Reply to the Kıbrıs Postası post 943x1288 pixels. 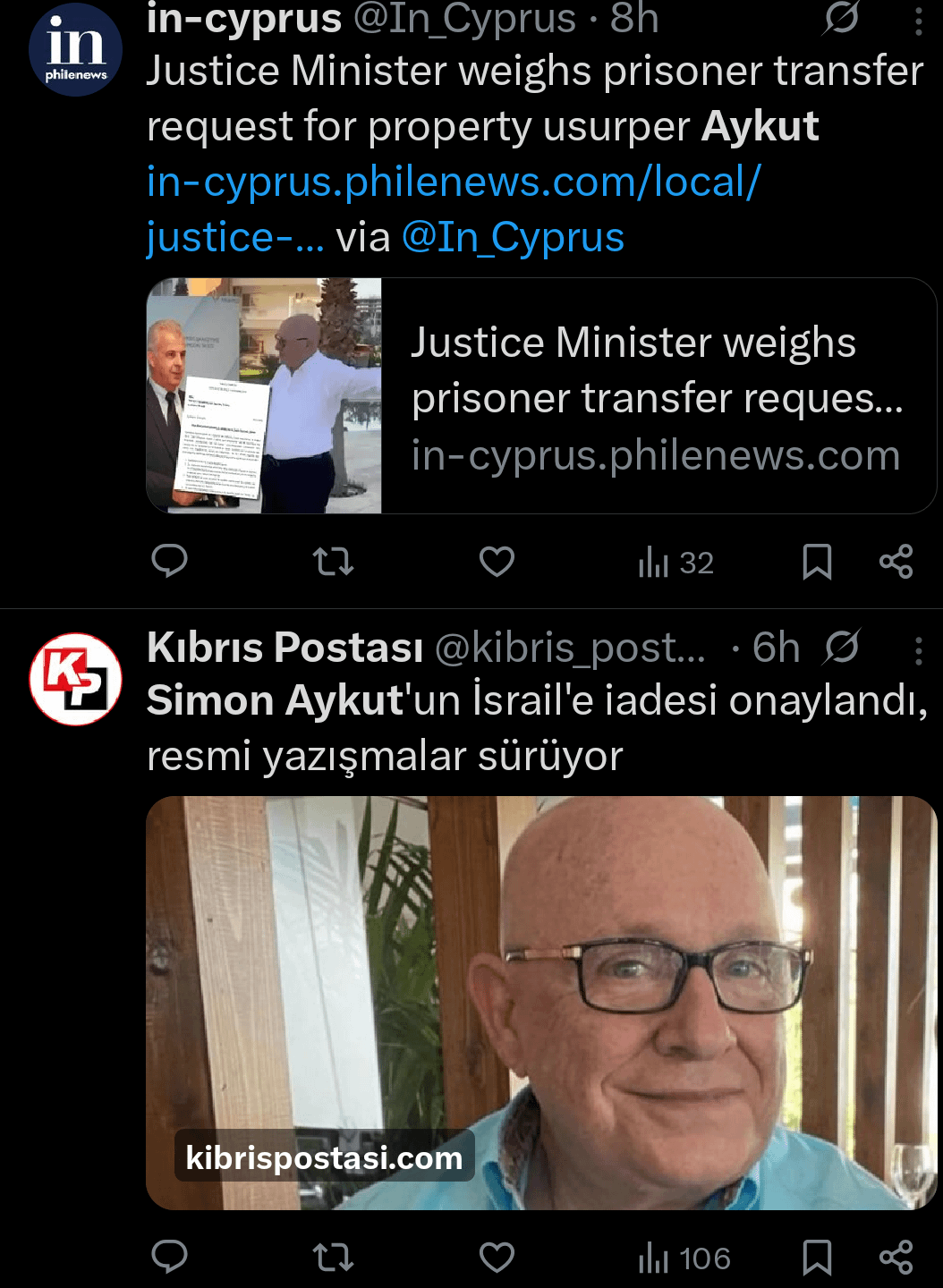pyautogui.click(x=169, y=1257)
